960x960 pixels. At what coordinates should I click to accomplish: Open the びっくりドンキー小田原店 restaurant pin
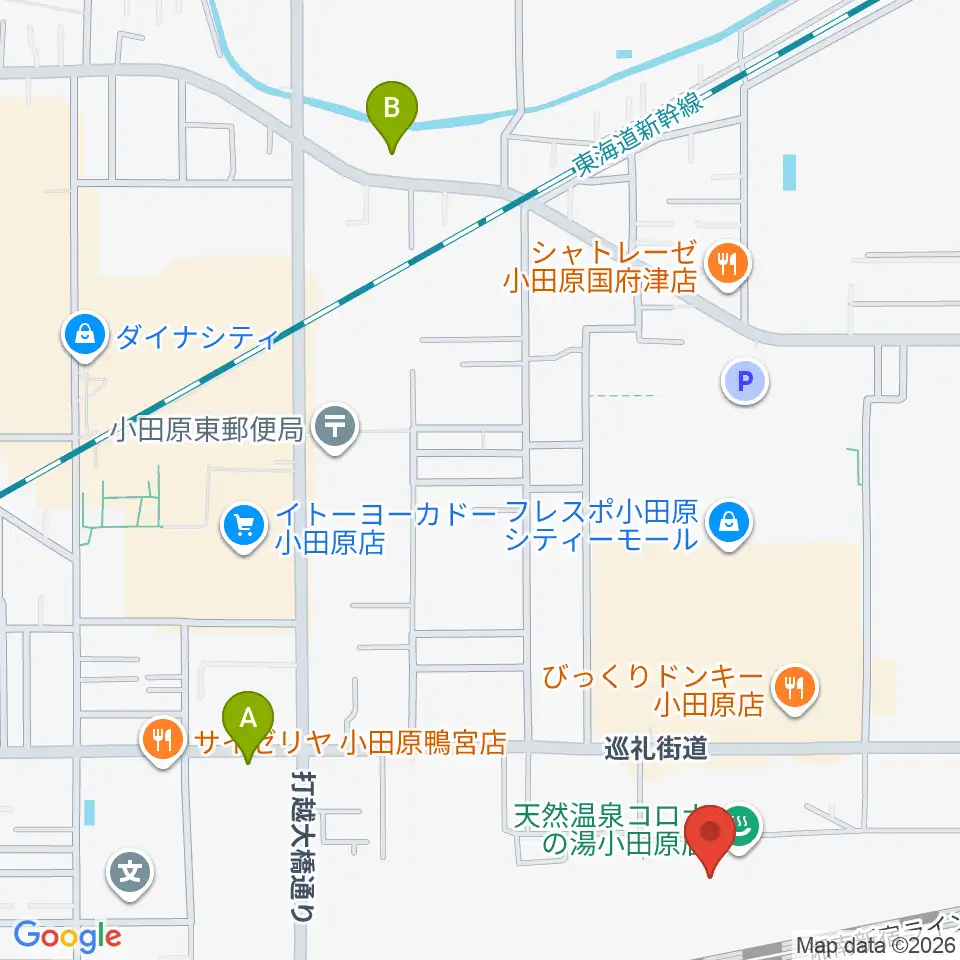(795, 689)
